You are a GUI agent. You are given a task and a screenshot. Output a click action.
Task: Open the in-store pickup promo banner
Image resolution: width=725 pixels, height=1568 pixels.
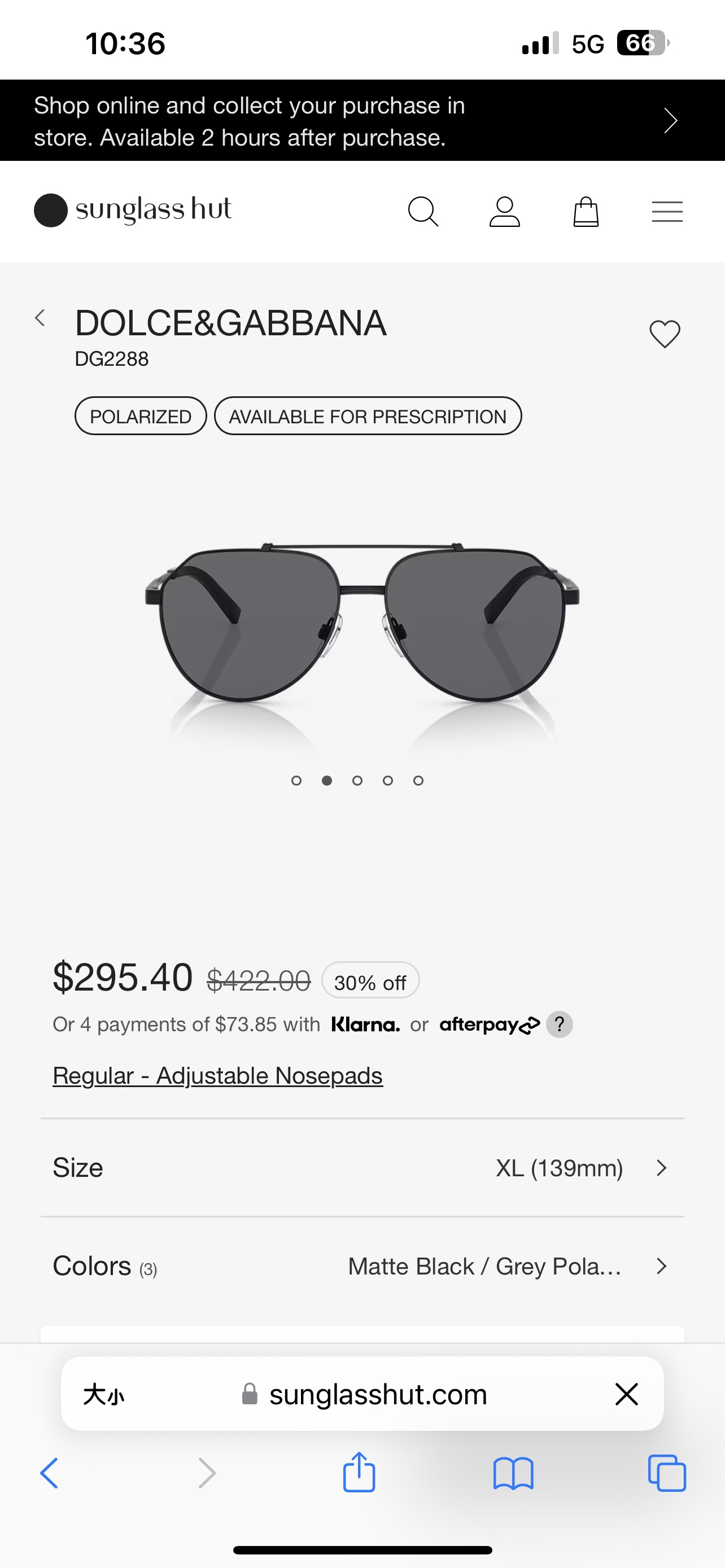pos(361,121)
